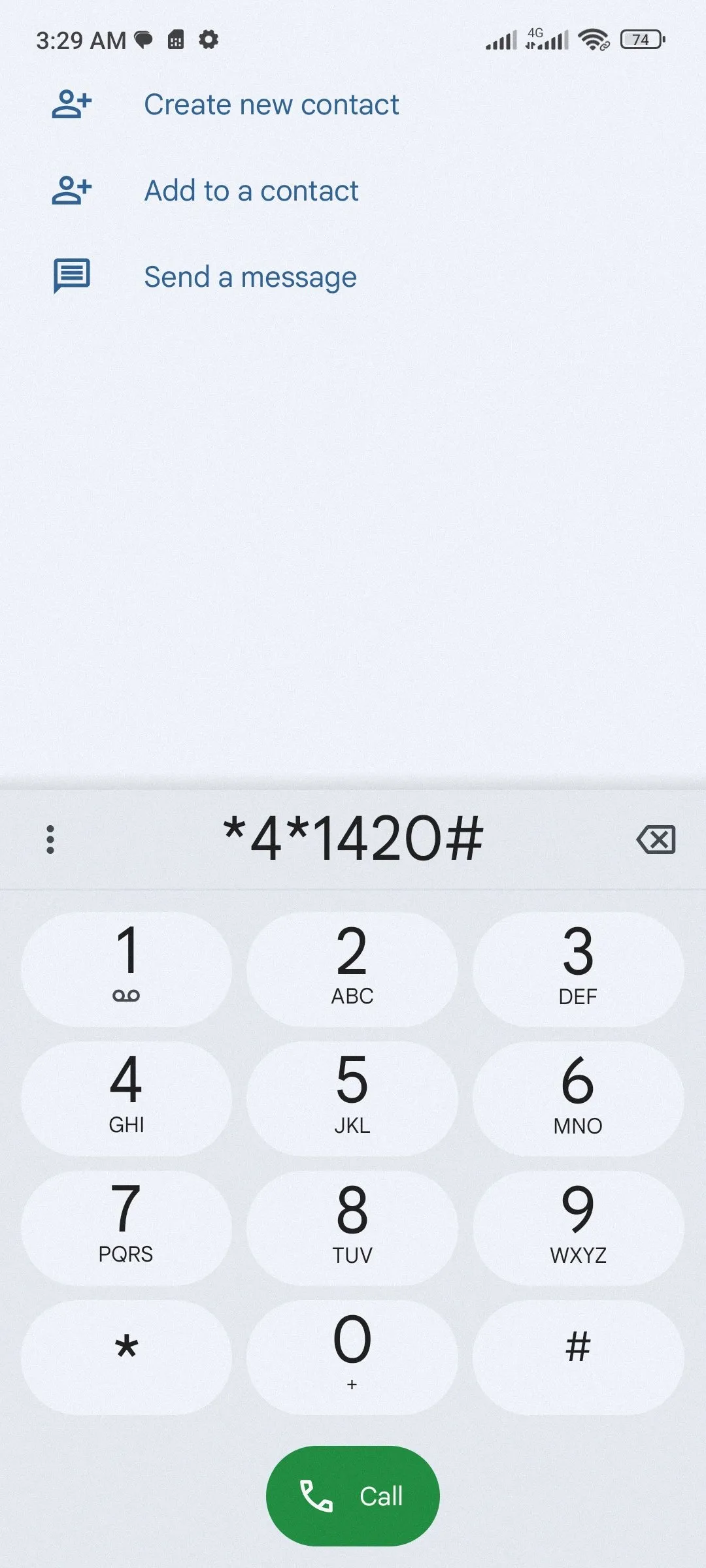Open the dialer overflow menu

tap(50, 840)
